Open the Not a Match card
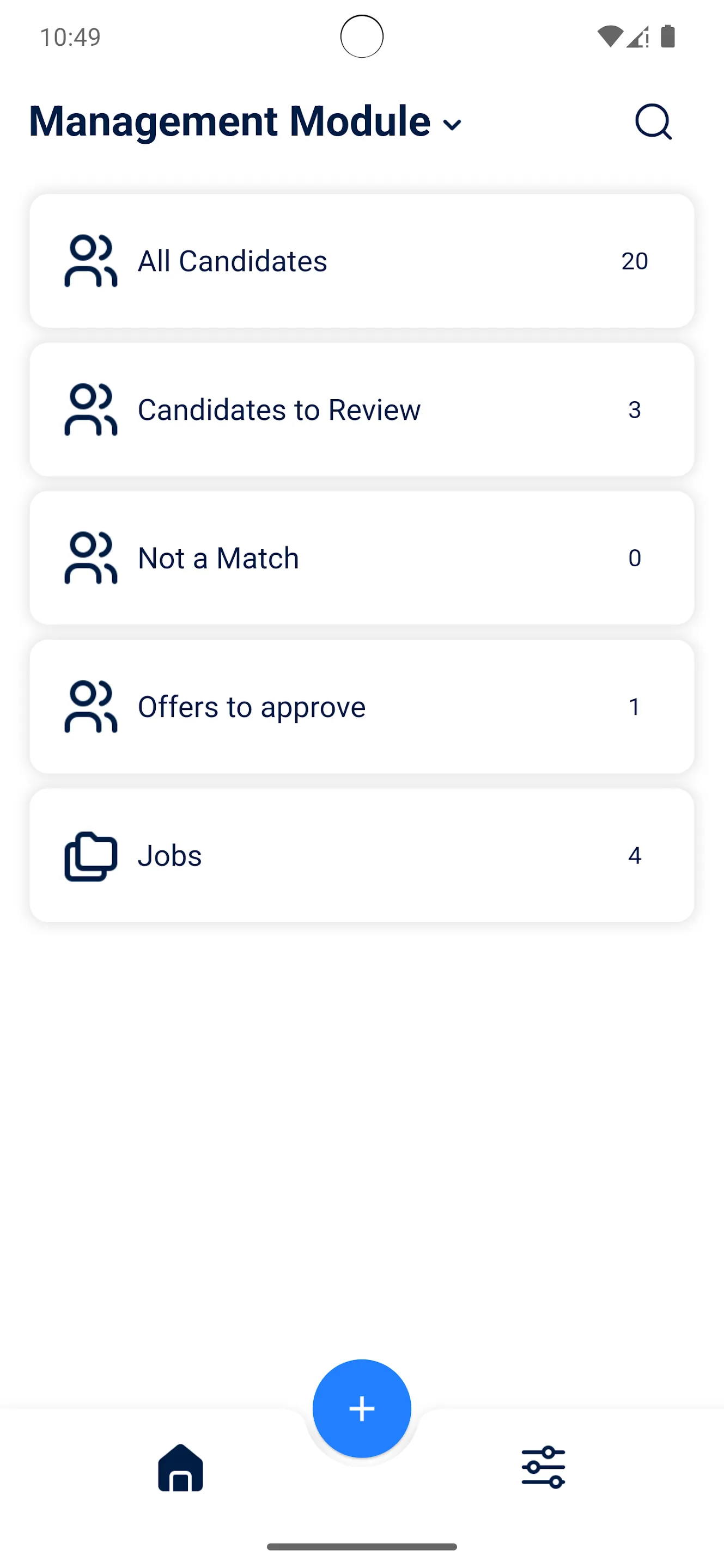 tap(362, 558)
